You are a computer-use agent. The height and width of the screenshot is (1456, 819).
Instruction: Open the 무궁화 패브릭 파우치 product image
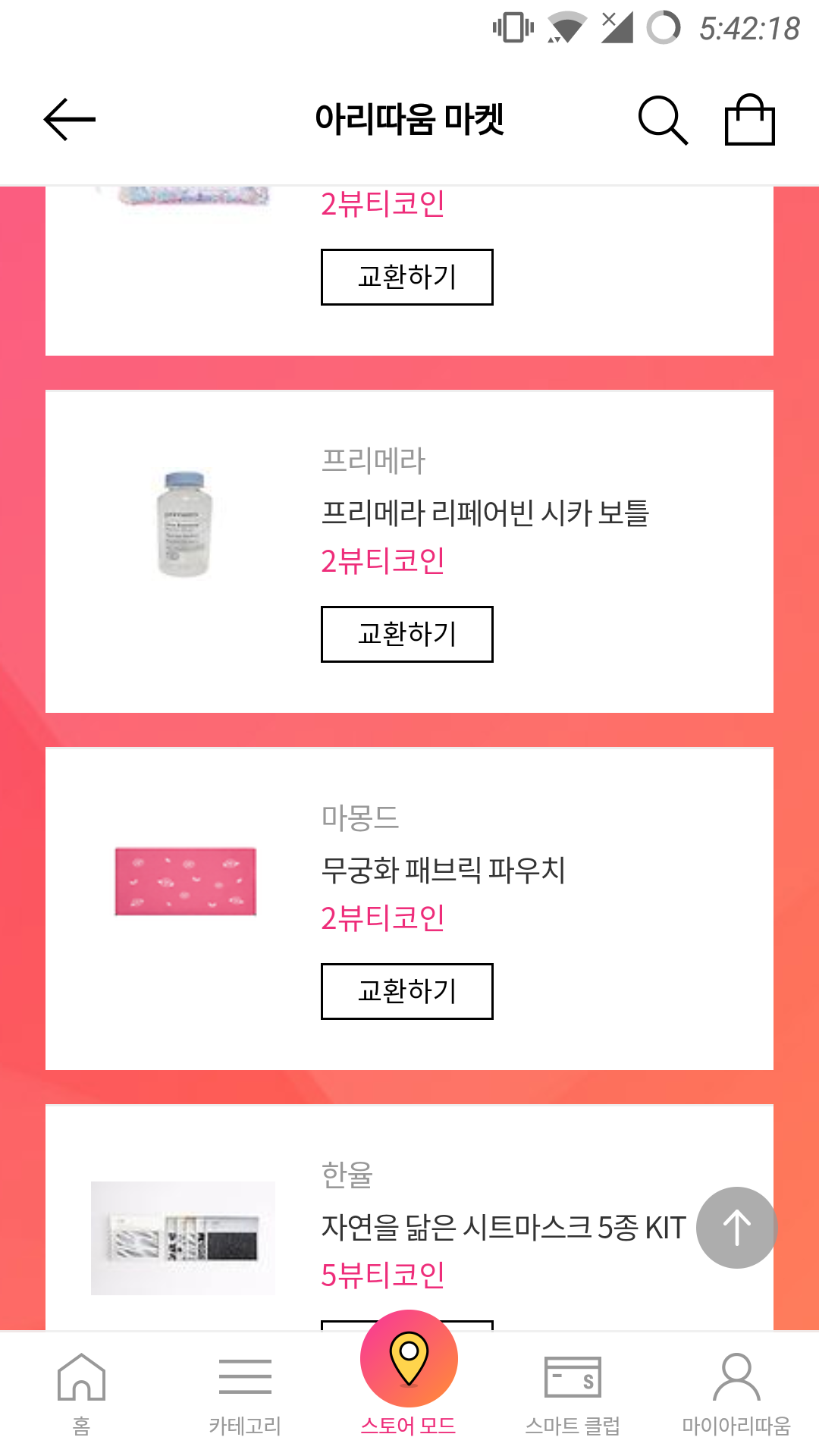tap(185, 881)
